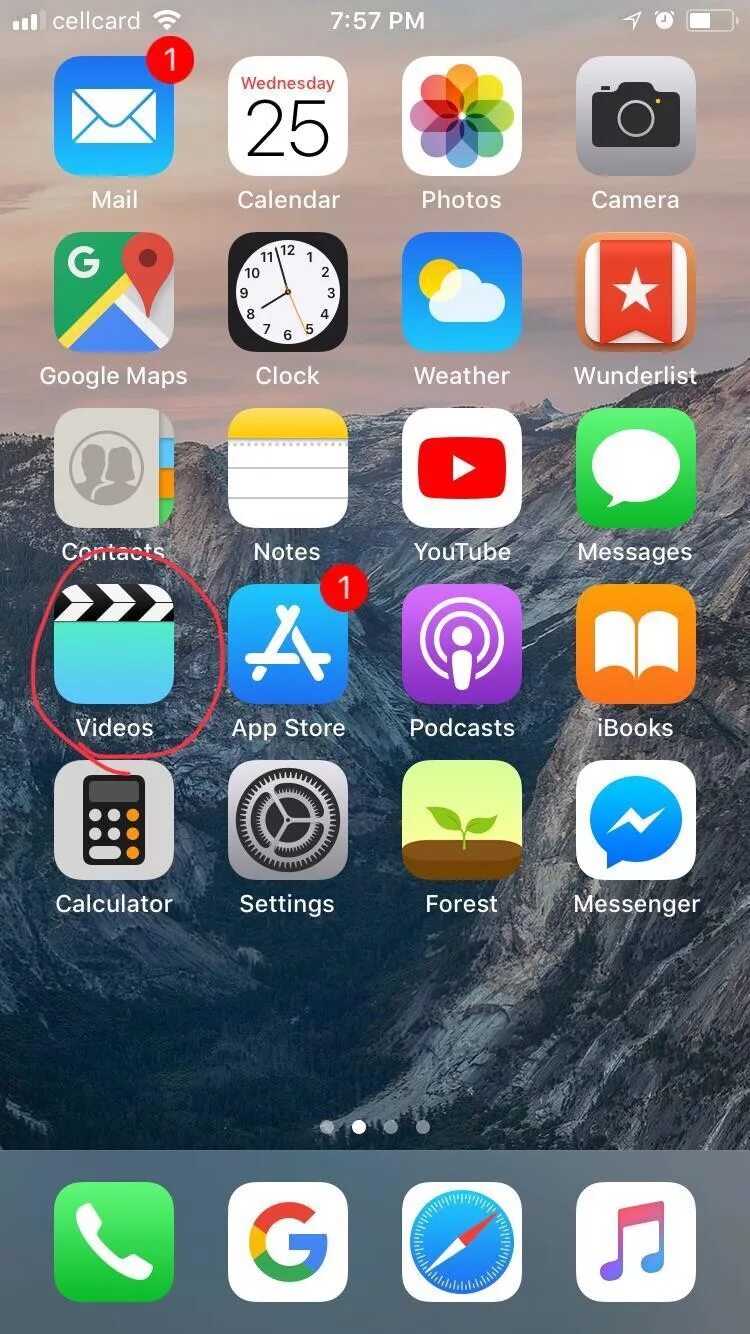750x1334 pixels.
Task: Open the Mail app
Action: tap(114, 116)
